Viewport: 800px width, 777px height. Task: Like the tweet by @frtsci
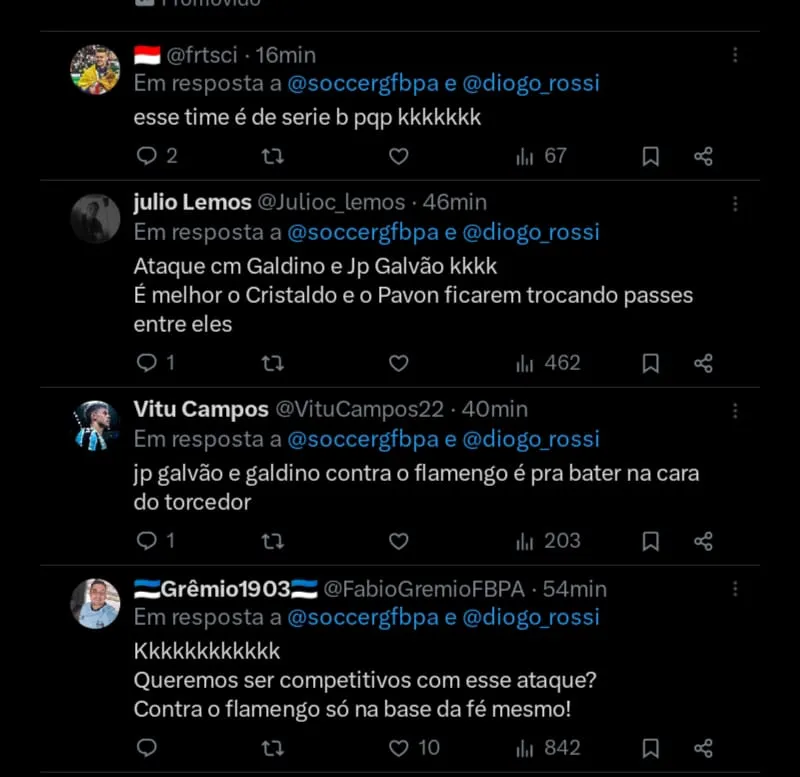[x=398, y=156]
